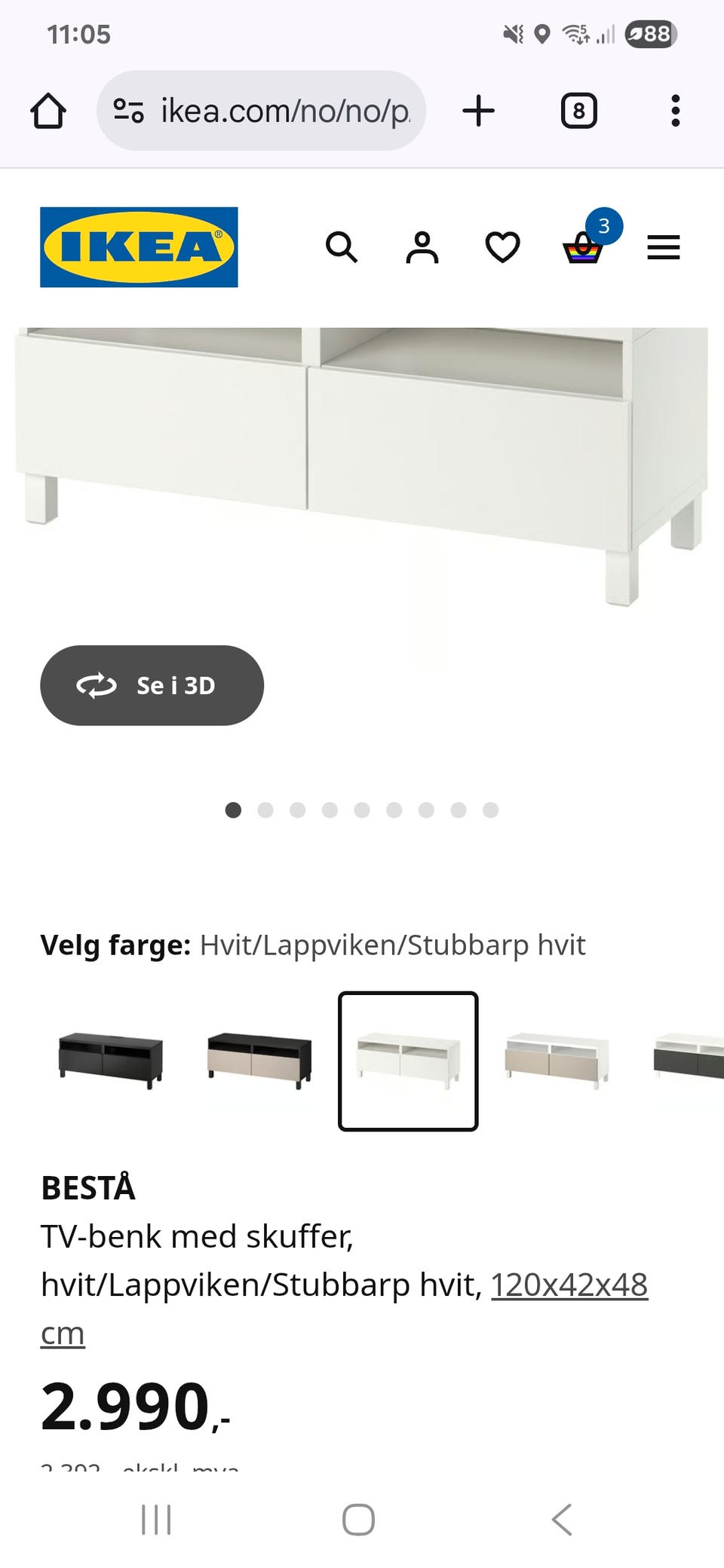Select the first carousel dot
Image resolution: width=724 pixels, height=1568 pixels.
233,810
